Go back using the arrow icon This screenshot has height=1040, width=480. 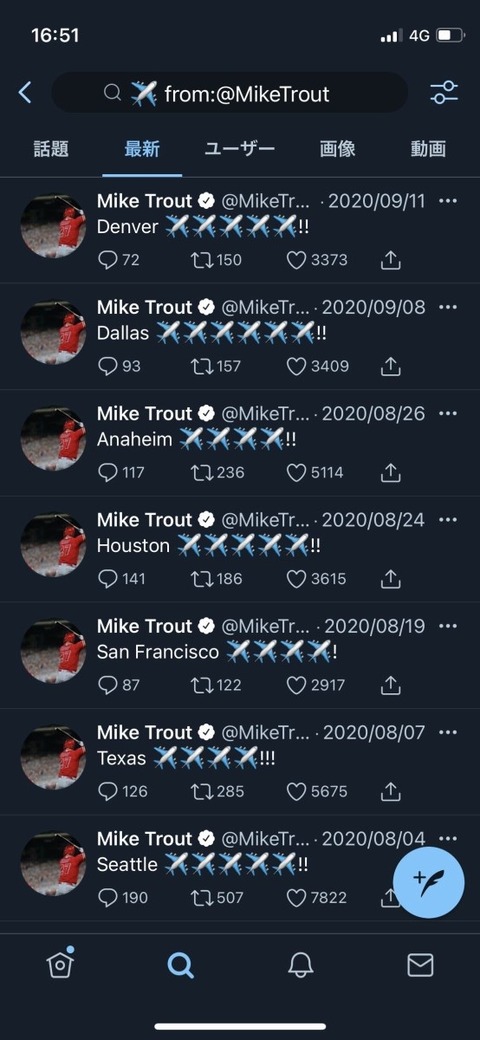pos(25,93)
